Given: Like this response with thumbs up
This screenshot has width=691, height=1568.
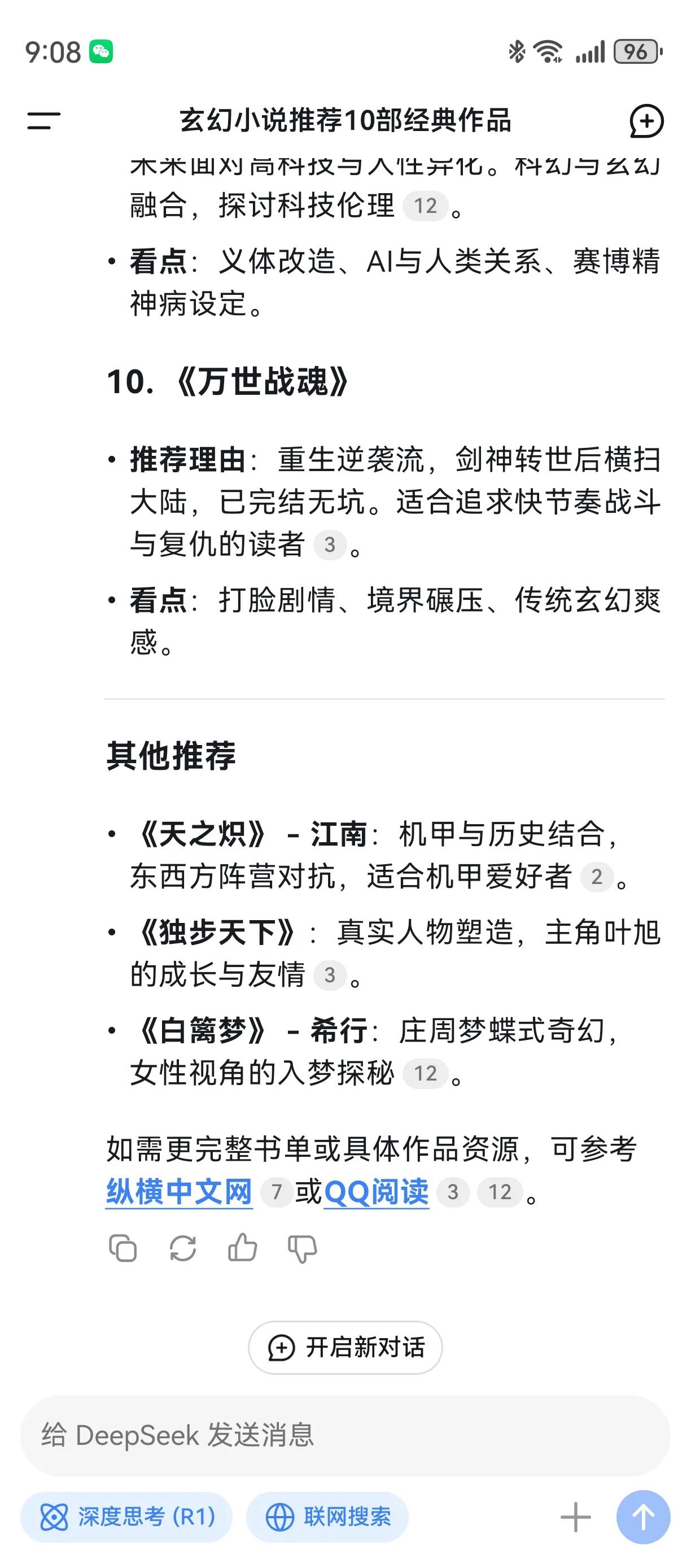Looking at the screenshot, I should pyautogui.click(x=242, y=1248).
